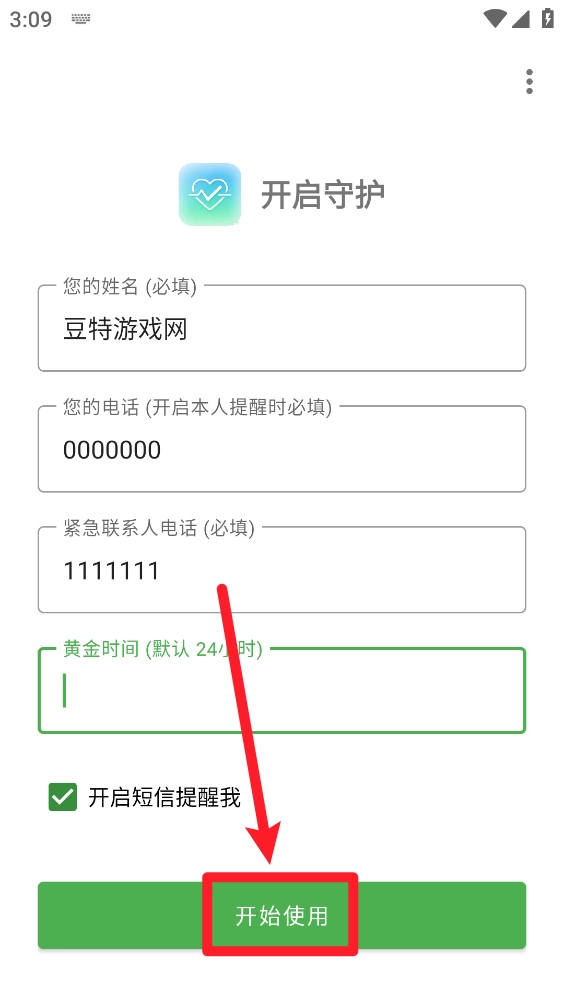Focus the 紧急联系人电话 field
Screen dimensions: 564x1004
pos(282,570)
